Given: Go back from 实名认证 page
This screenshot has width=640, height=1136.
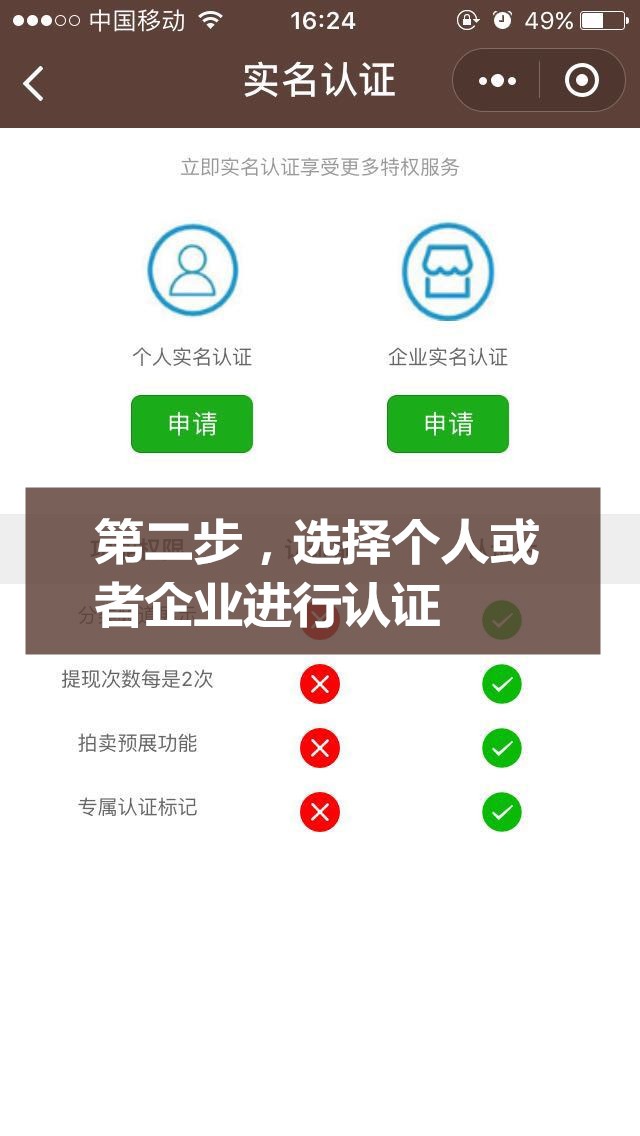Looking at the screenshot, I should (33, 82).
